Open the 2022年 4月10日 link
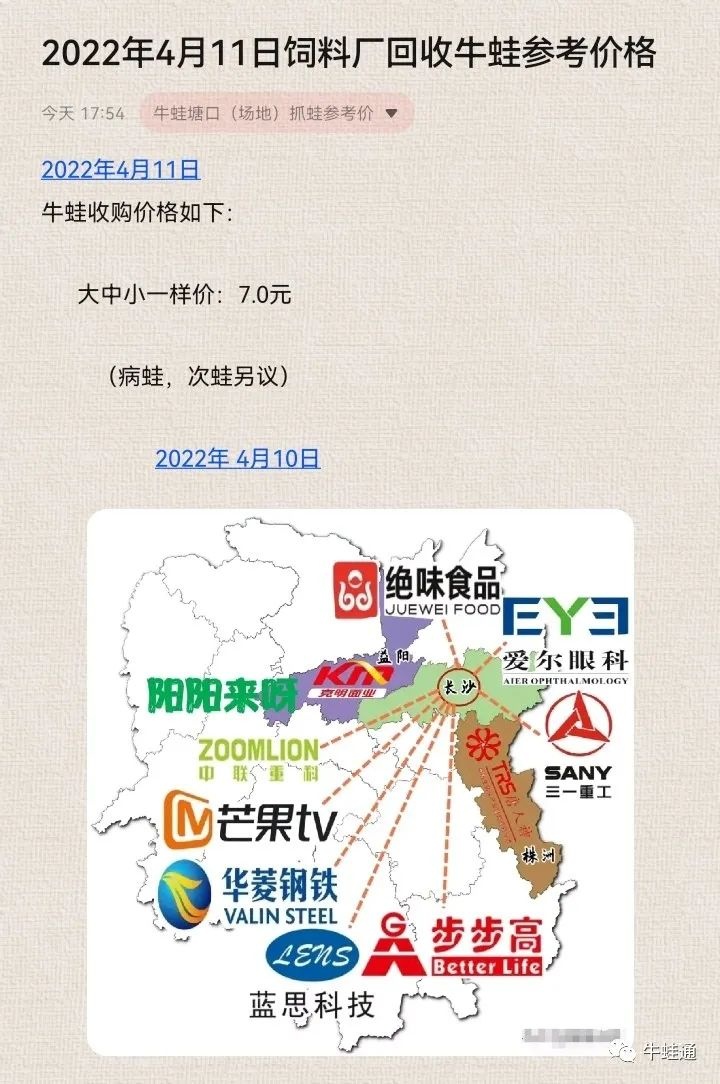The height and width of the screenshot is (1084, 720). 237,459
